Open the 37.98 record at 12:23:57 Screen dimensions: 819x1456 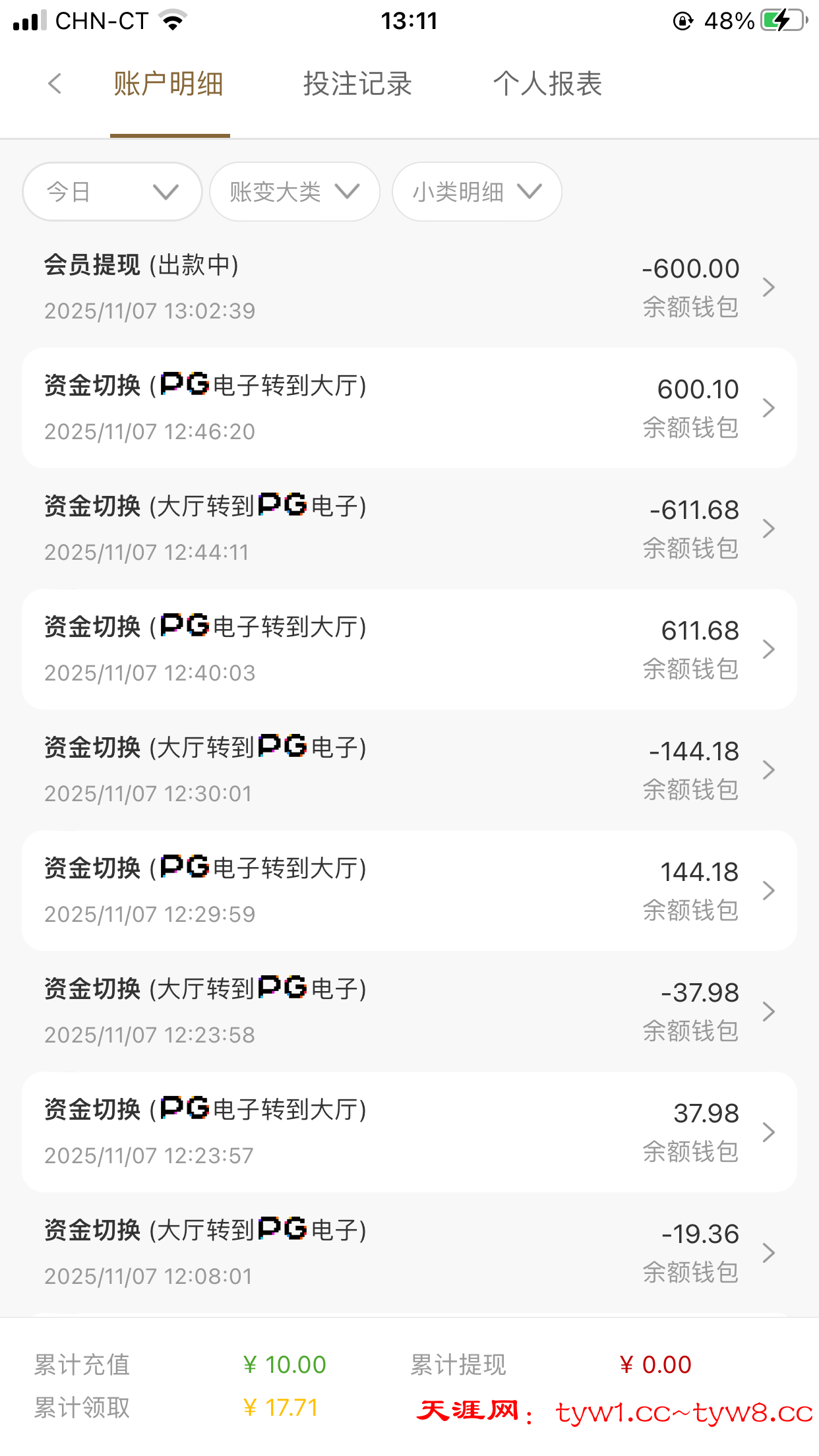pos(409,1132)
